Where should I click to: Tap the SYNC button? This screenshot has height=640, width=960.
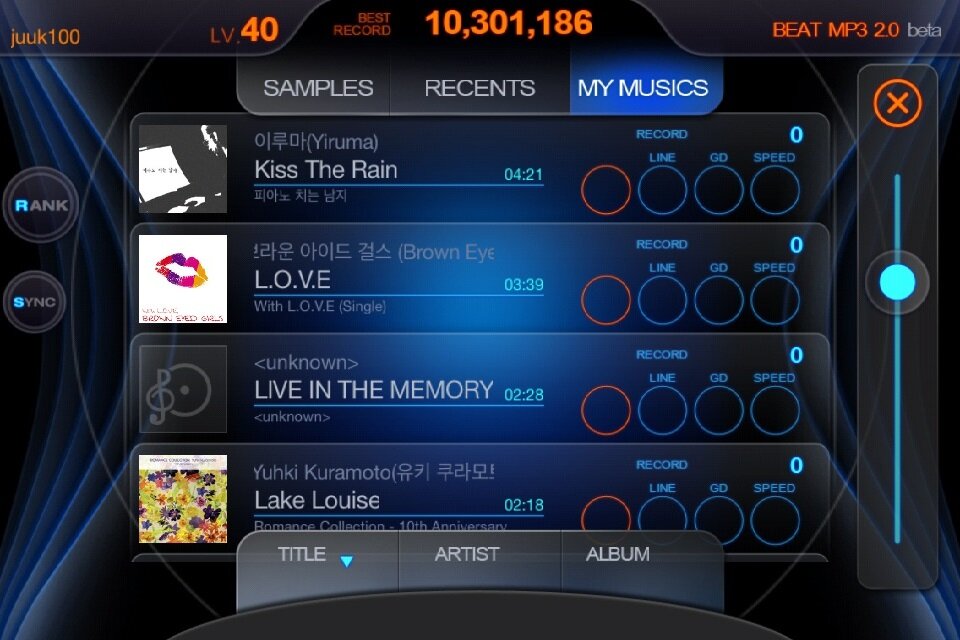(35, 302)
